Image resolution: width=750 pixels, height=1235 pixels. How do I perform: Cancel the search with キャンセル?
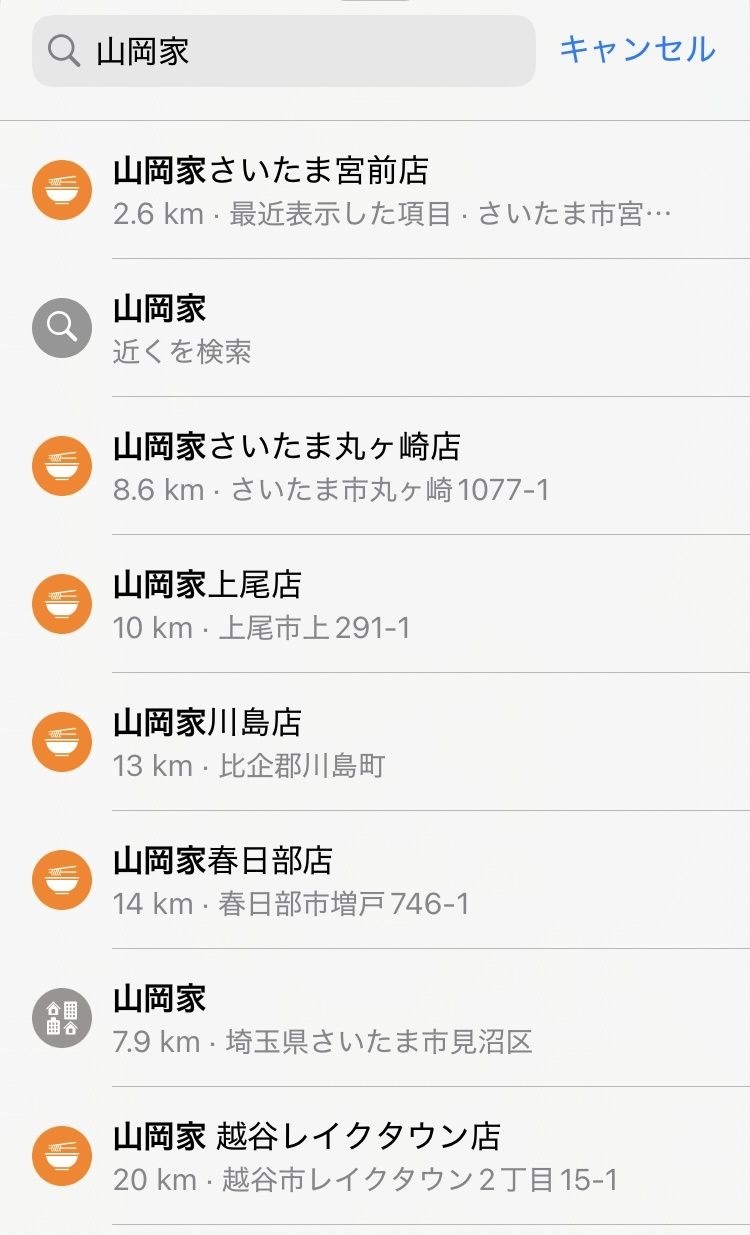click(637, 49)
